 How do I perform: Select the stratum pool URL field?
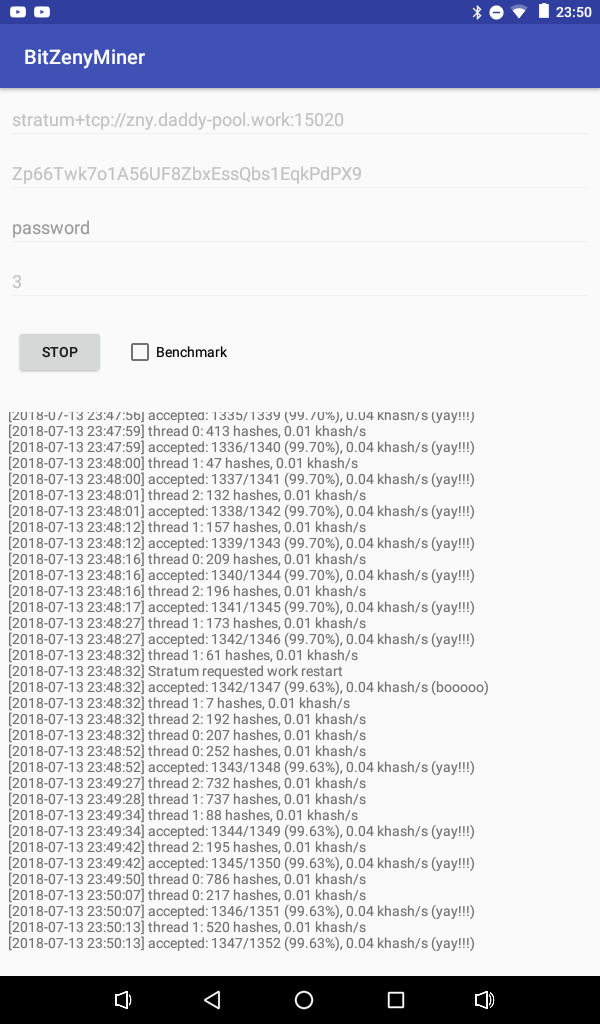(x=300, y=120)
